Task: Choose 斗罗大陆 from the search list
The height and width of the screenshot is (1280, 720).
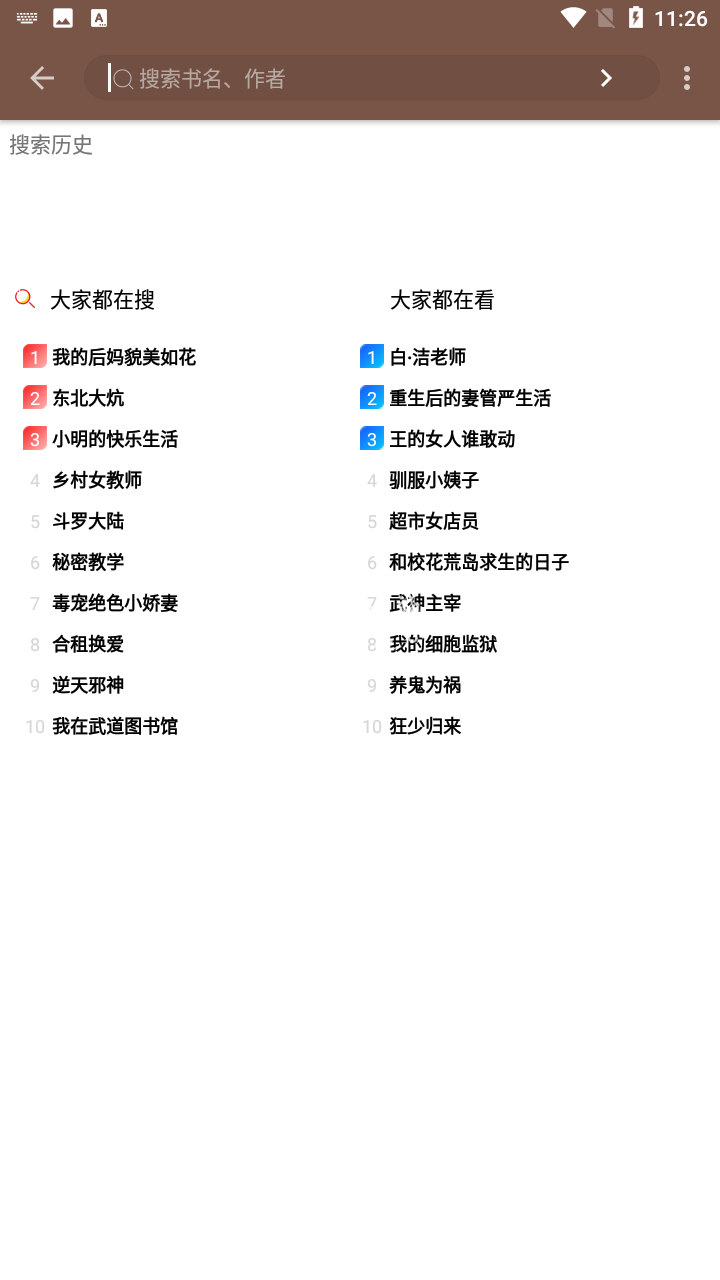Action: click(88, 521)
